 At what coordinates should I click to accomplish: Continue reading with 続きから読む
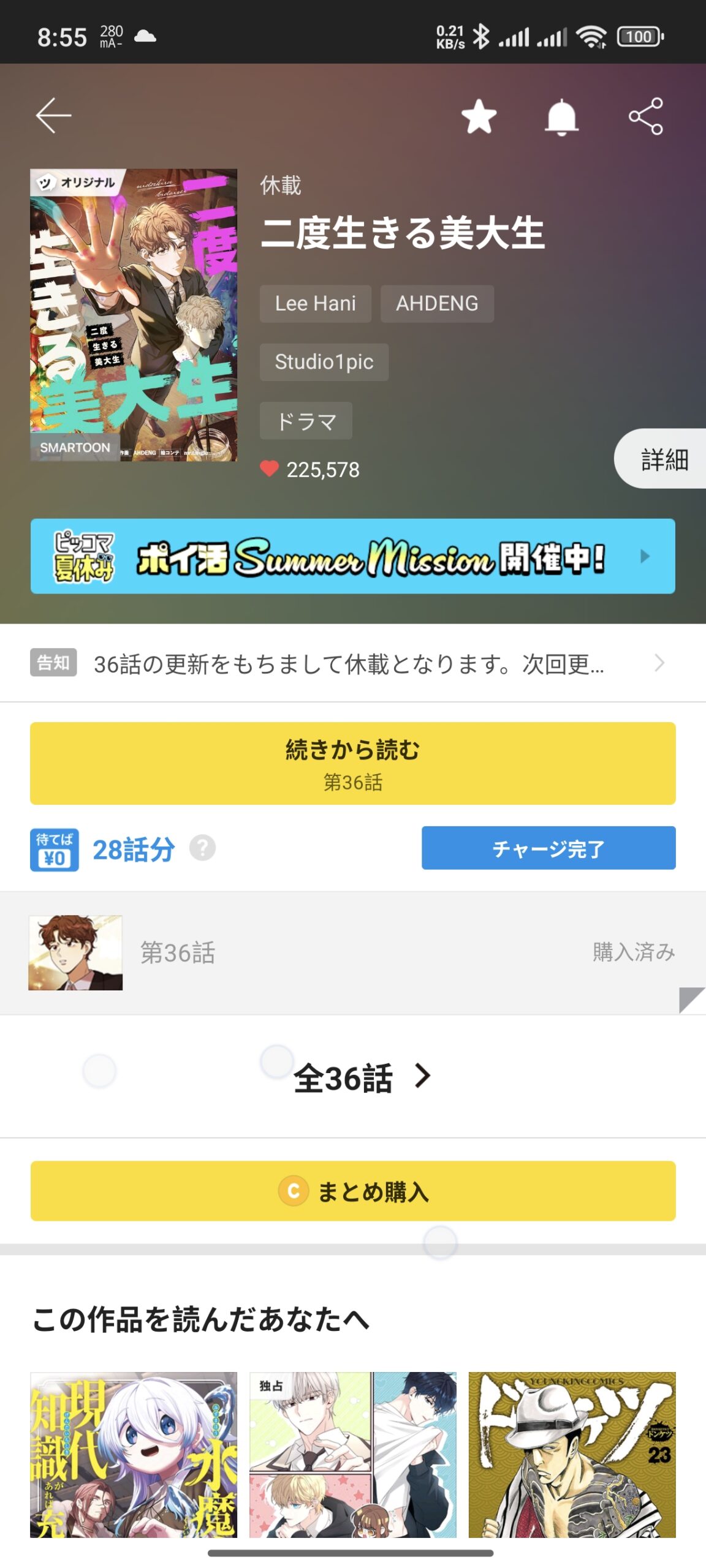point(353,763)
